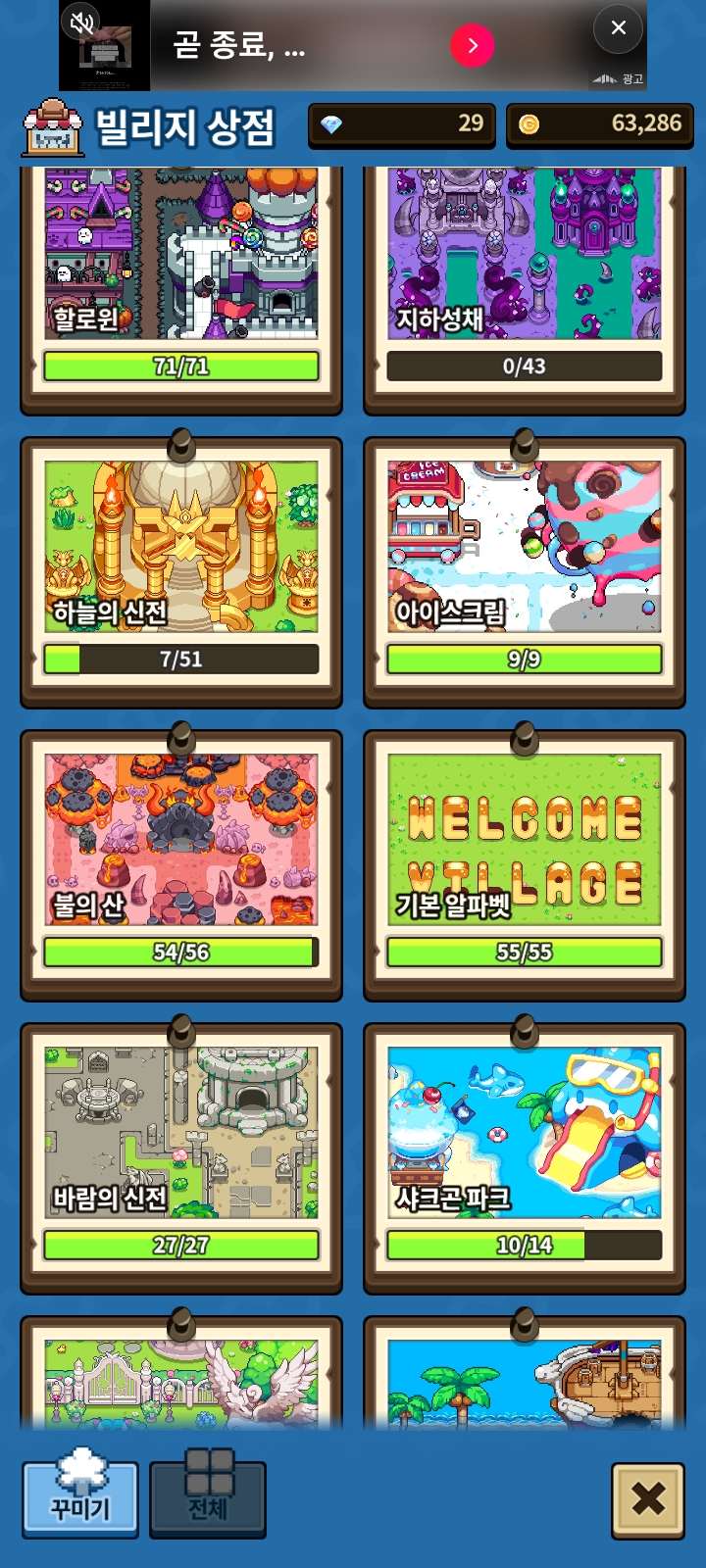Unmute the ad video sound
This screenshot has width=706, height=1568.
[x=83, y=22]
